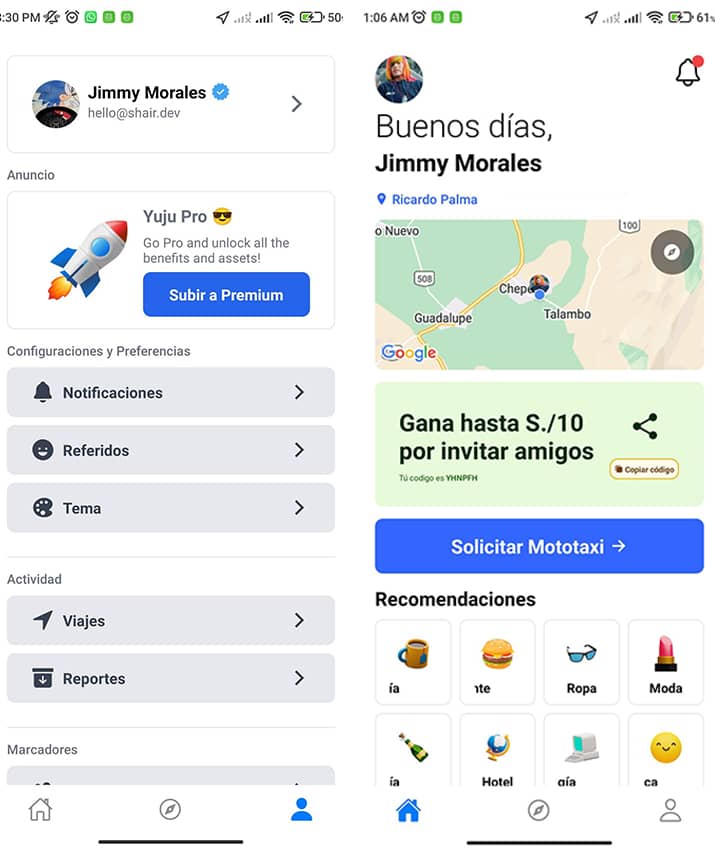Image resolution: width=715 pixels, height=850 pixels.
Task: Open the Reportes row
Action: point(170,679)
